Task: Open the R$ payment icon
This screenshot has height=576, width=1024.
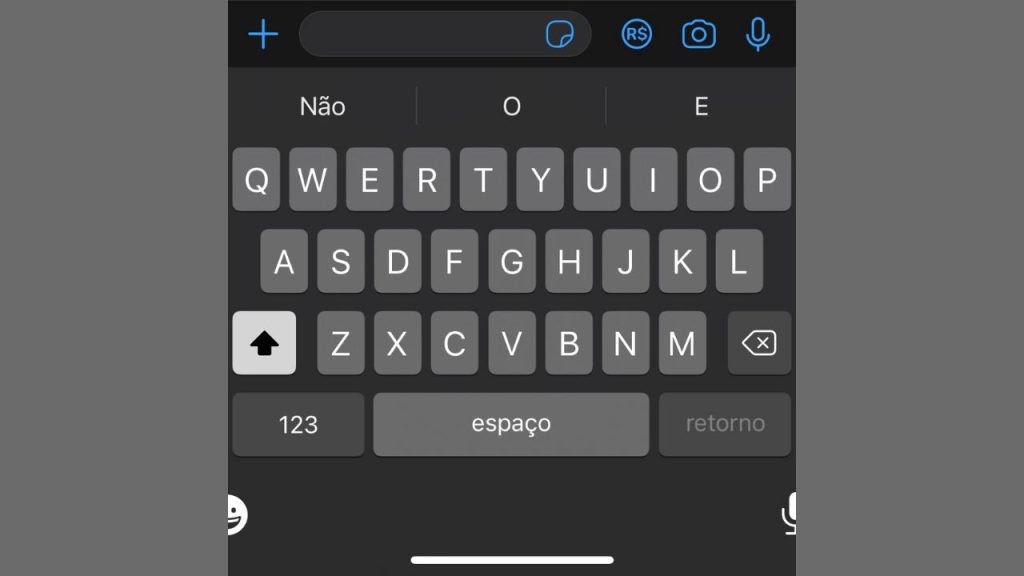Action: [636, 35]
